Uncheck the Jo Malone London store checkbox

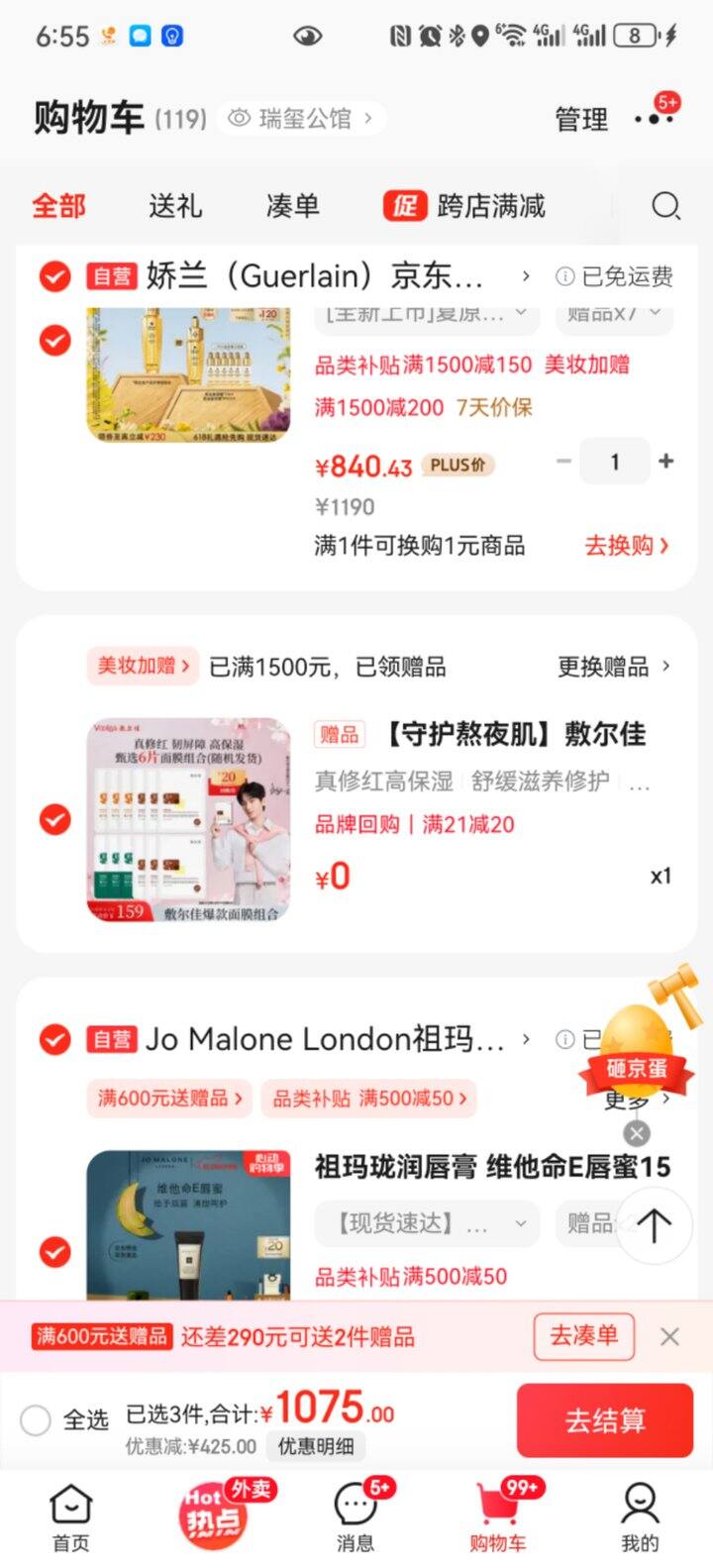click(x=54, y=1039)
